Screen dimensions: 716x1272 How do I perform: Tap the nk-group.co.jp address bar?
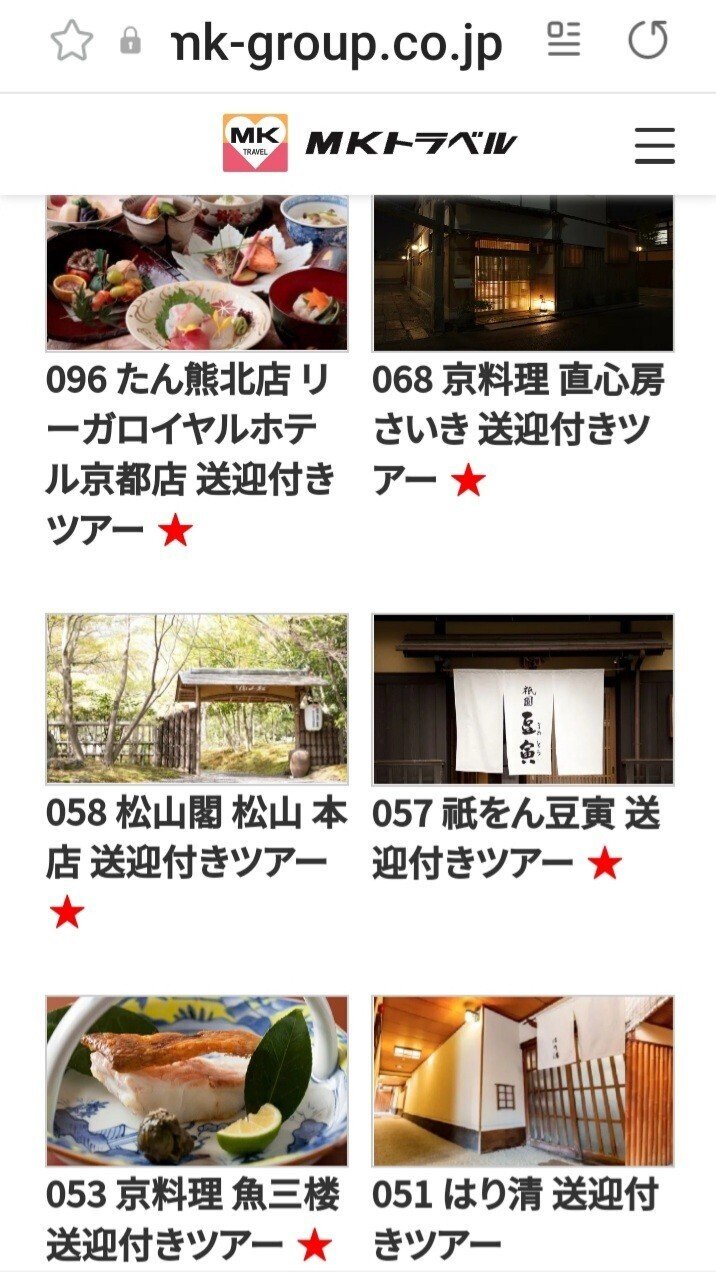pos(337,43)
